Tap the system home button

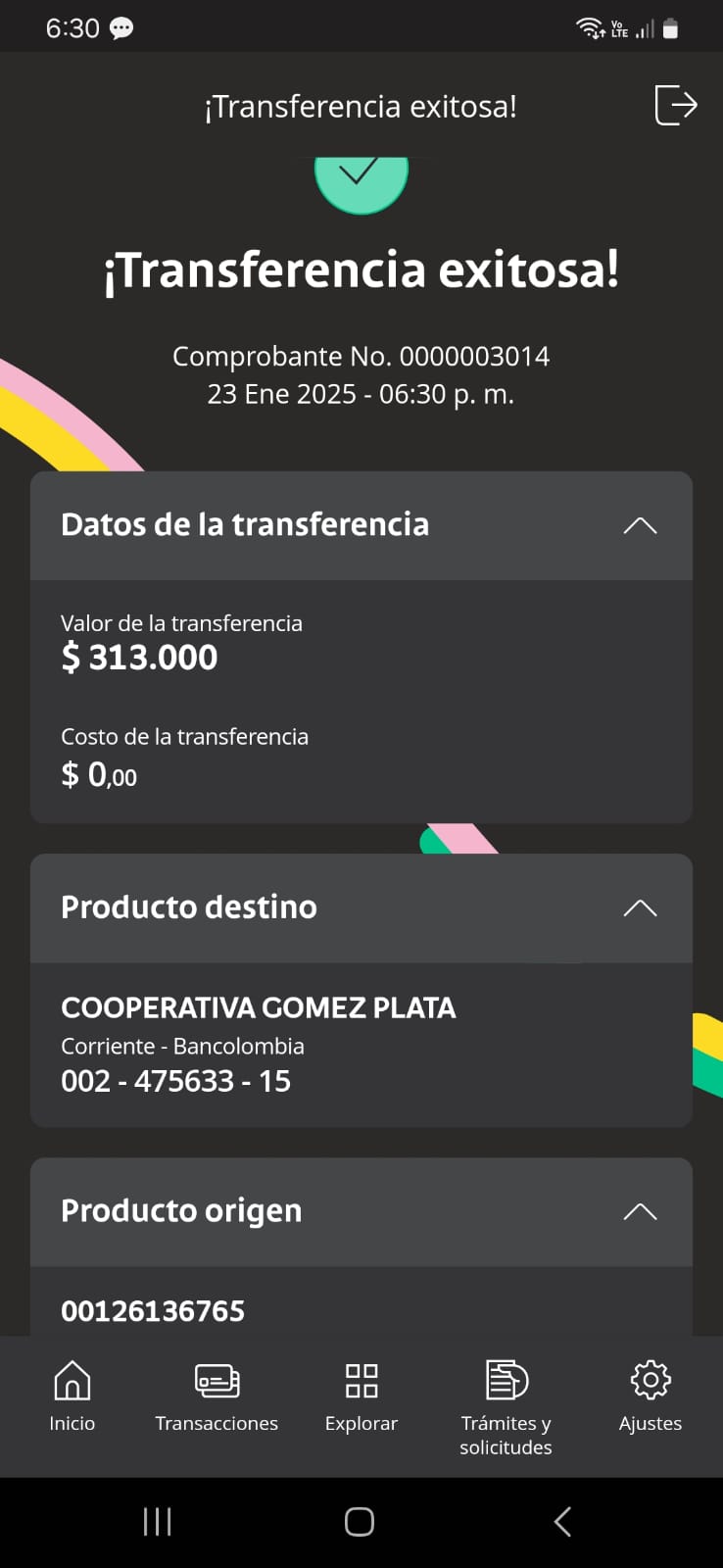tap(360, 1522)
